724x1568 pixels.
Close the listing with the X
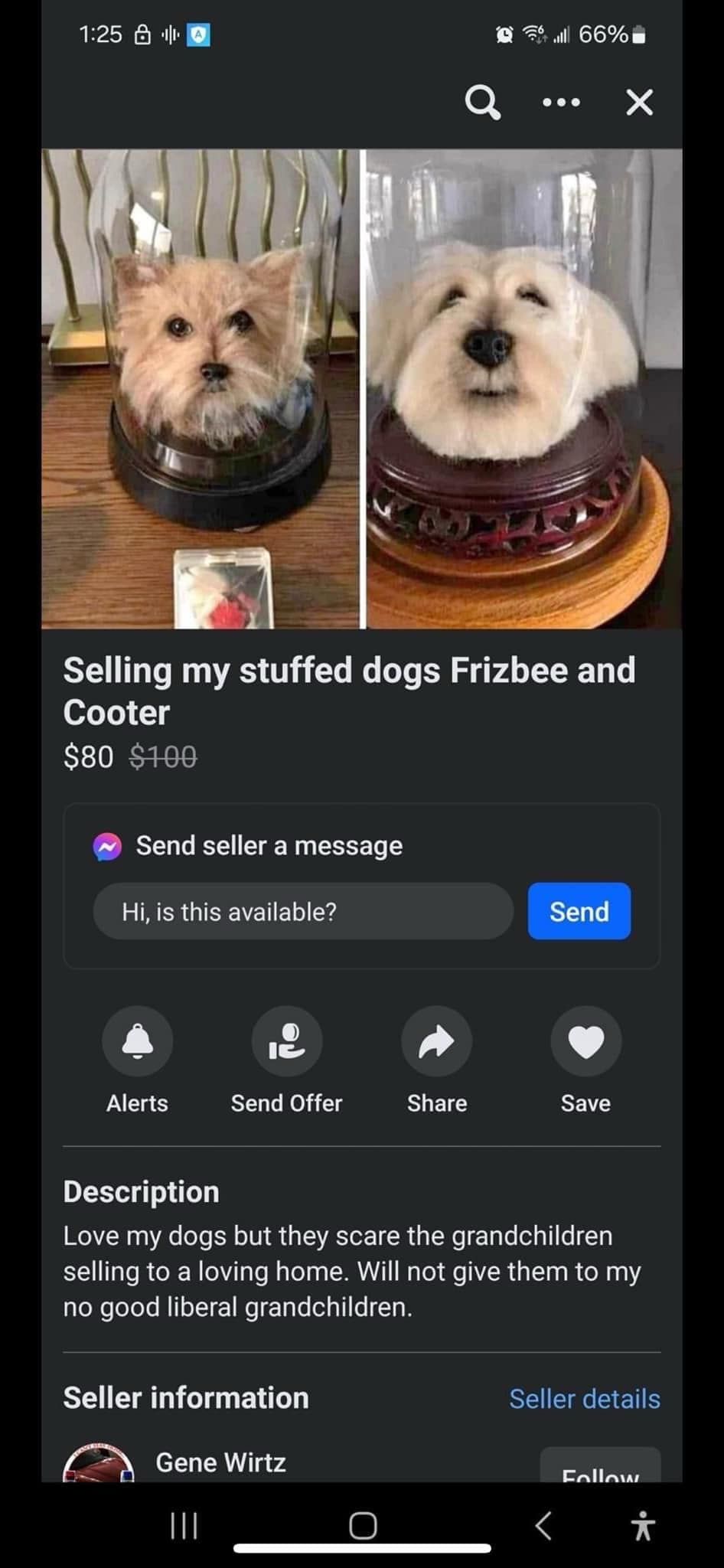tap(639, 103)
